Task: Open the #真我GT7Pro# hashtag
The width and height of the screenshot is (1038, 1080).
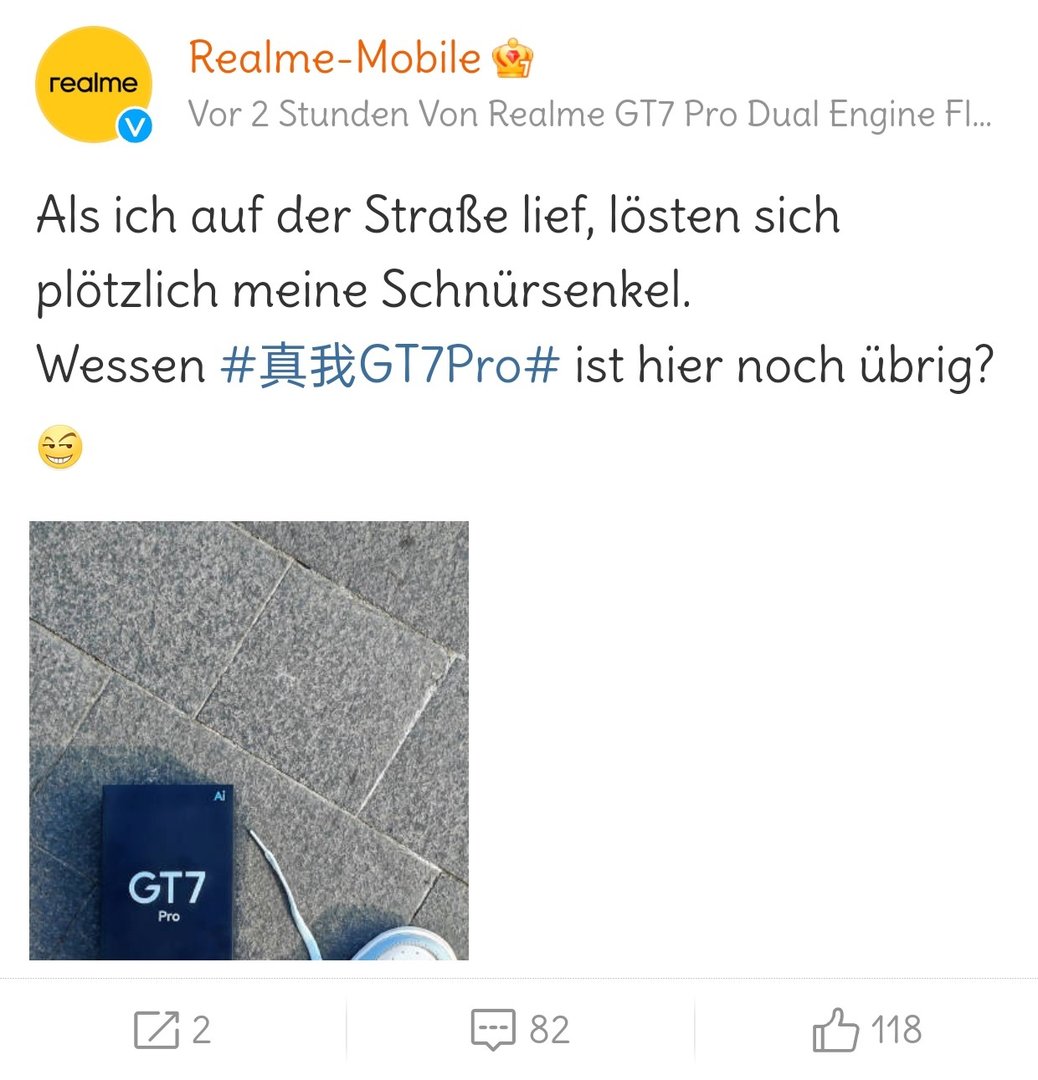Action: (x=389, y=366)
